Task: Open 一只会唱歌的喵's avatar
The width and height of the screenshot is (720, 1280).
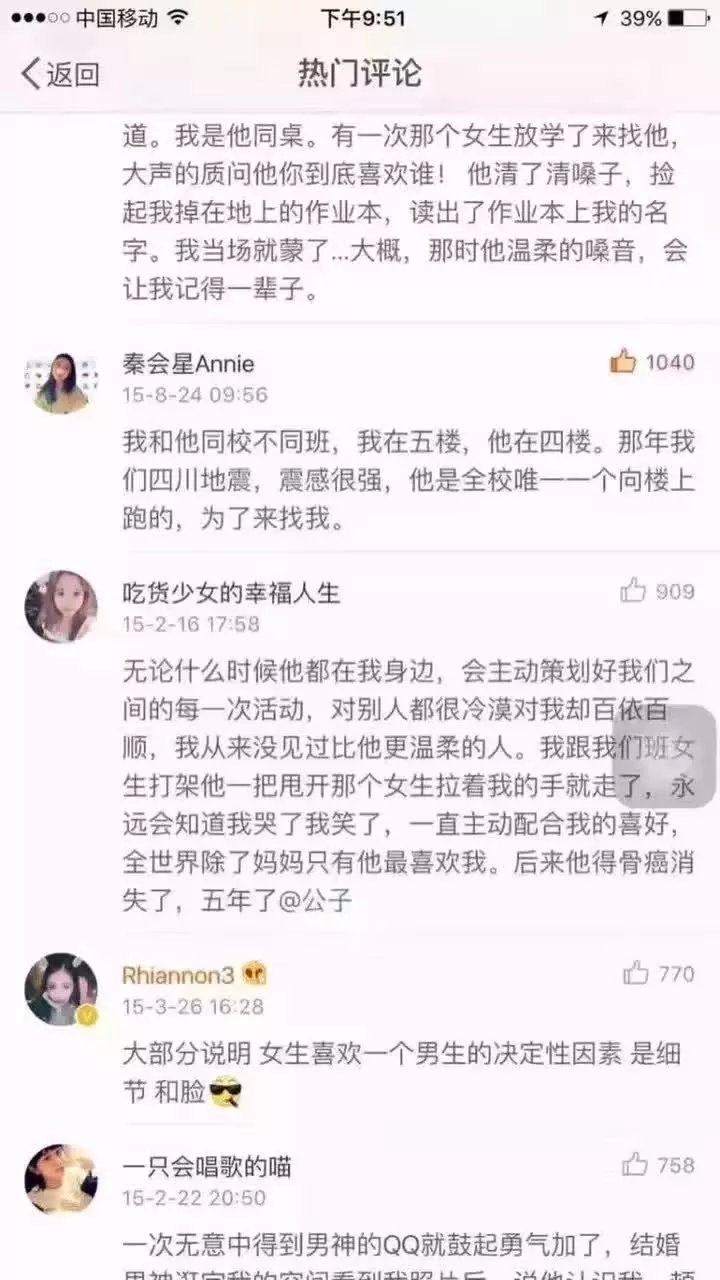Action: 60,1179
